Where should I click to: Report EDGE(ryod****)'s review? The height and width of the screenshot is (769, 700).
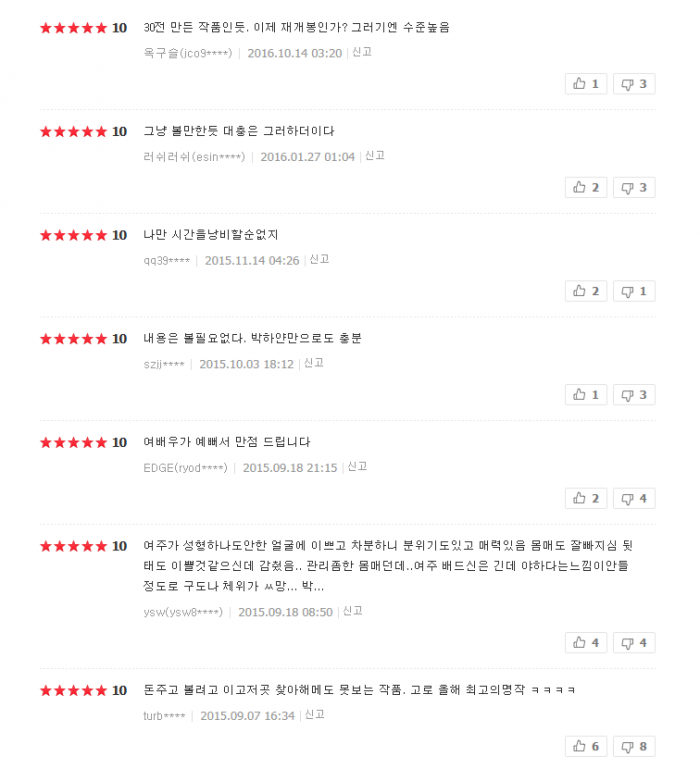(356, 466)
